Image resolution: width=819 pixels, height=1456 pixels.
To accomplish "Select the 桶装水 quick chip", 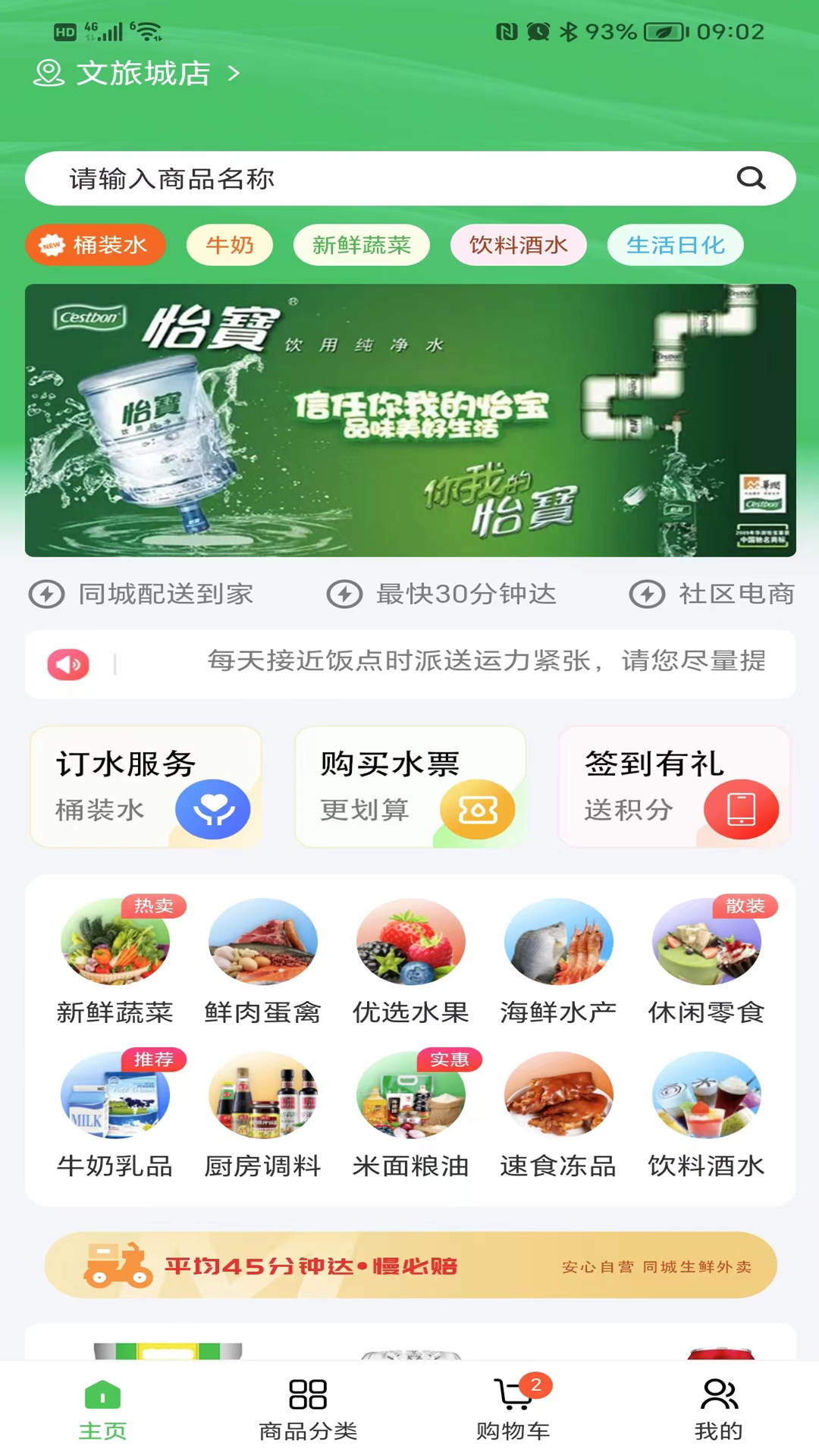I will [96, 245].
